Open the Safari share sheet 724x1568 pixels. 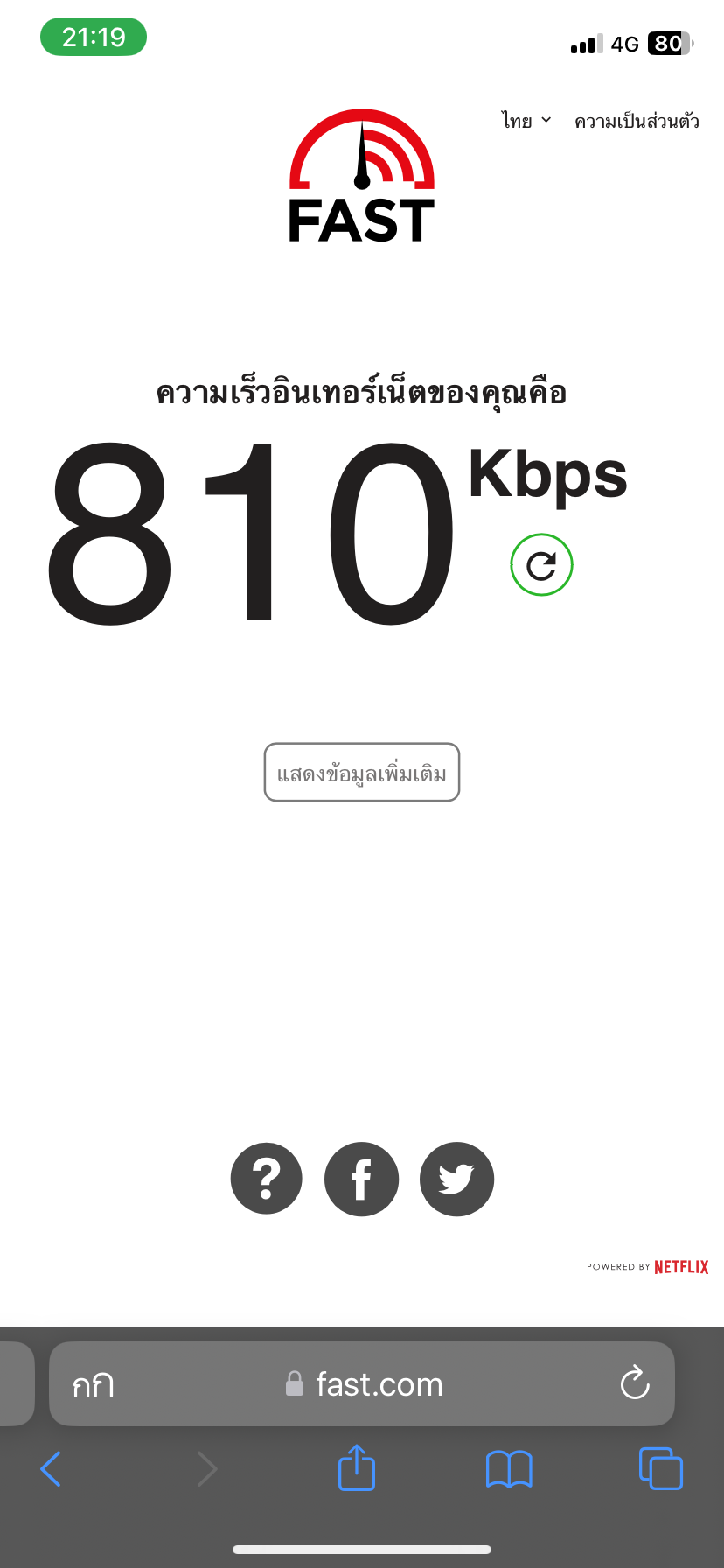357,1467
